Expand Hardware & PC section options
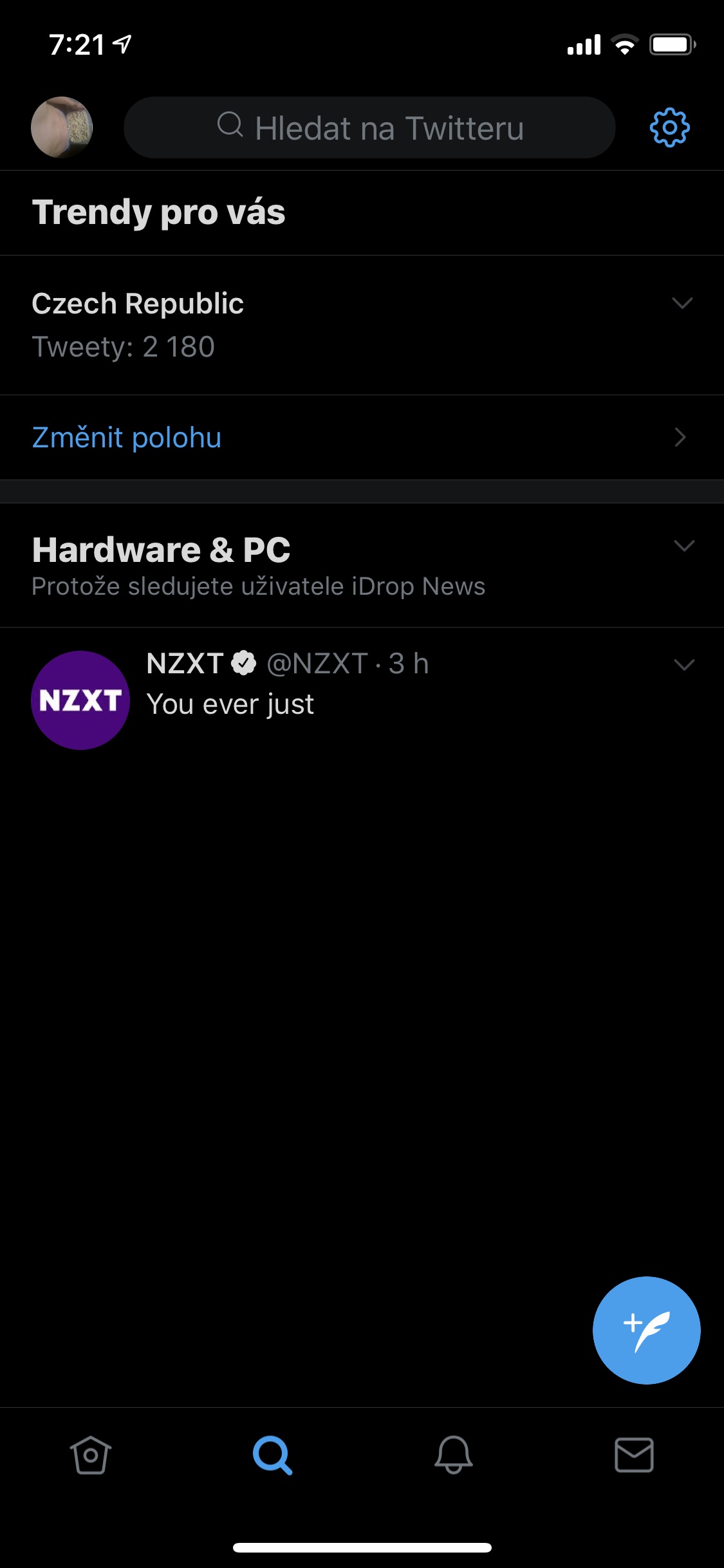 click(683, 546)
